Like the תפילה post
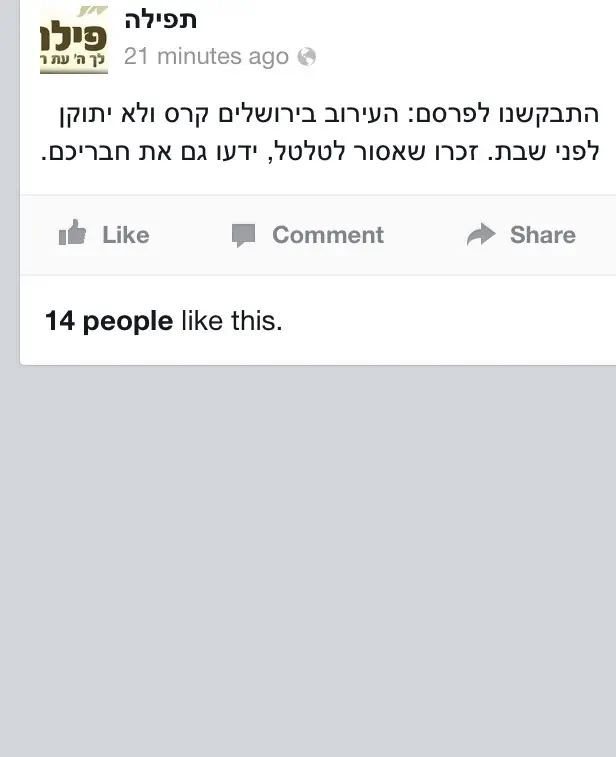The image size is (616, 757). [x=104, y=235]
